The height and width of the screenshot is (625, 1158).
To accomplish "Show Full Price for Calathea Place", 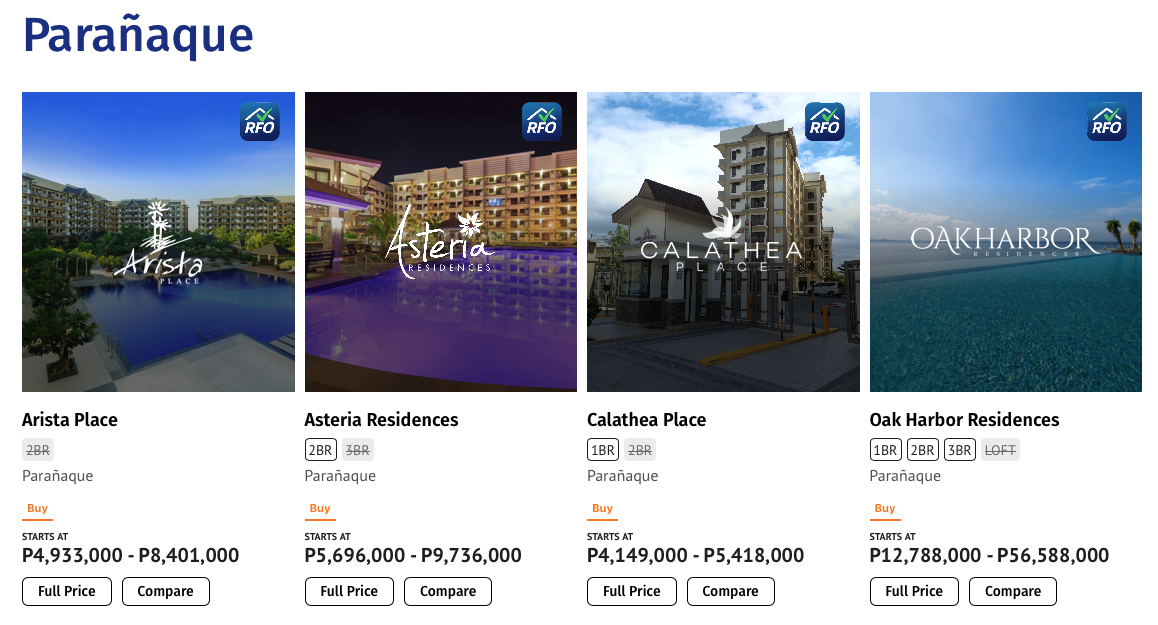I will (x=632, y=591).
